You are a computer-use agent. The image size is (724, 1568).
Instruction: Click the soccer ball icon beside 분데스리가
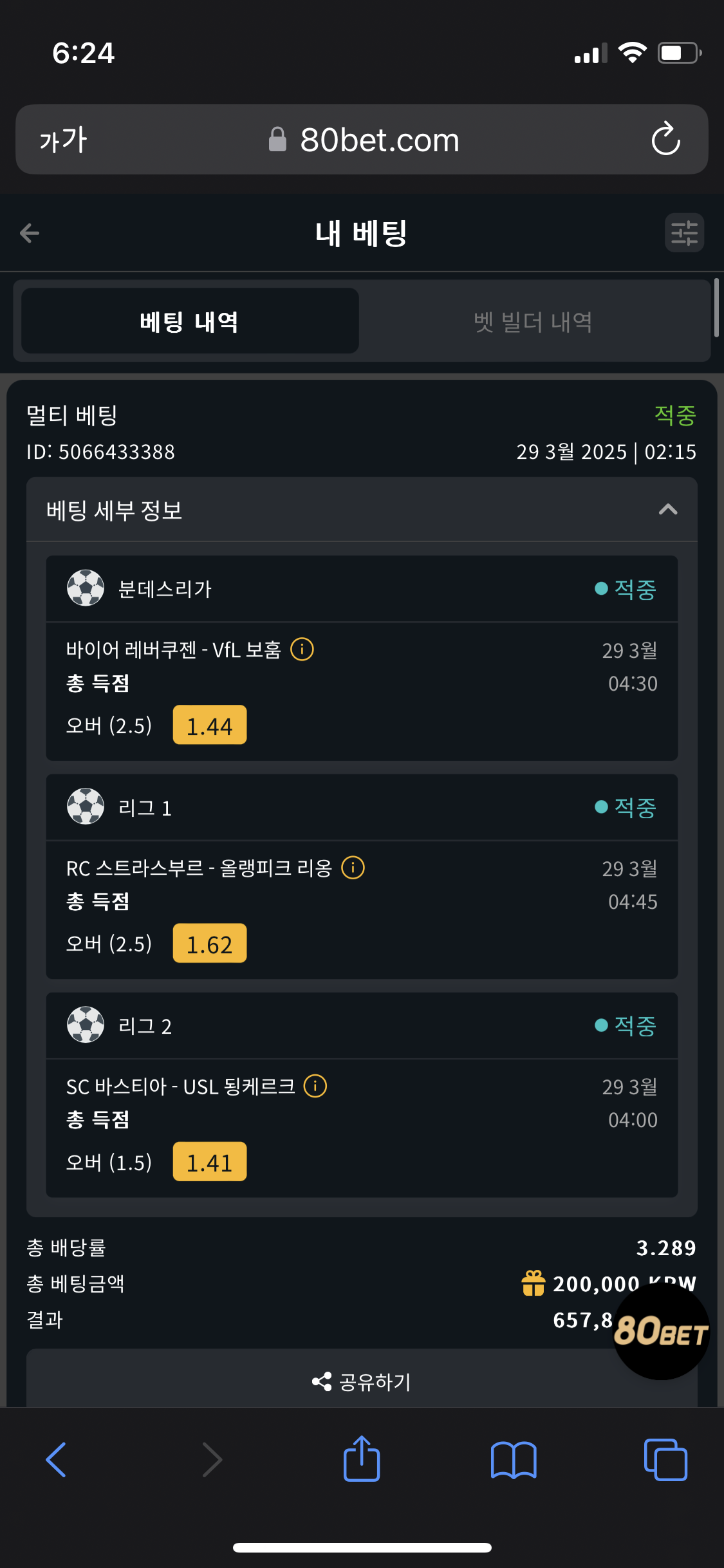(x=85, y=588)
